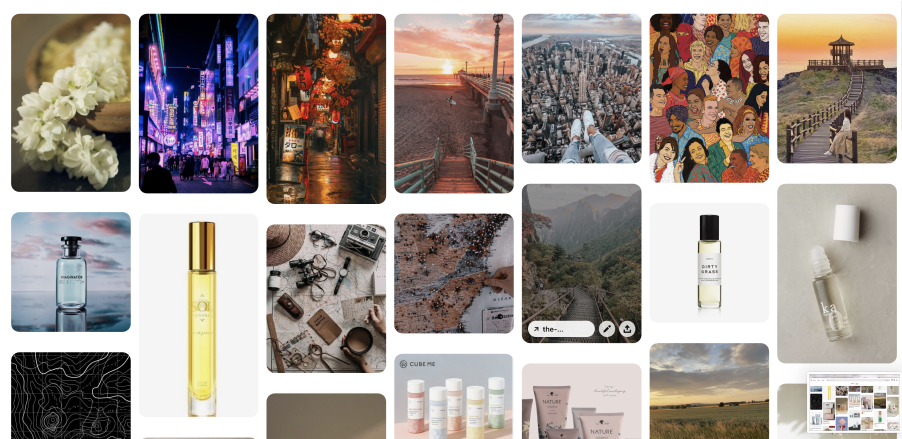902x439 pixels.
Task: Share the mountain stairs pin
Action: [627, 329]
